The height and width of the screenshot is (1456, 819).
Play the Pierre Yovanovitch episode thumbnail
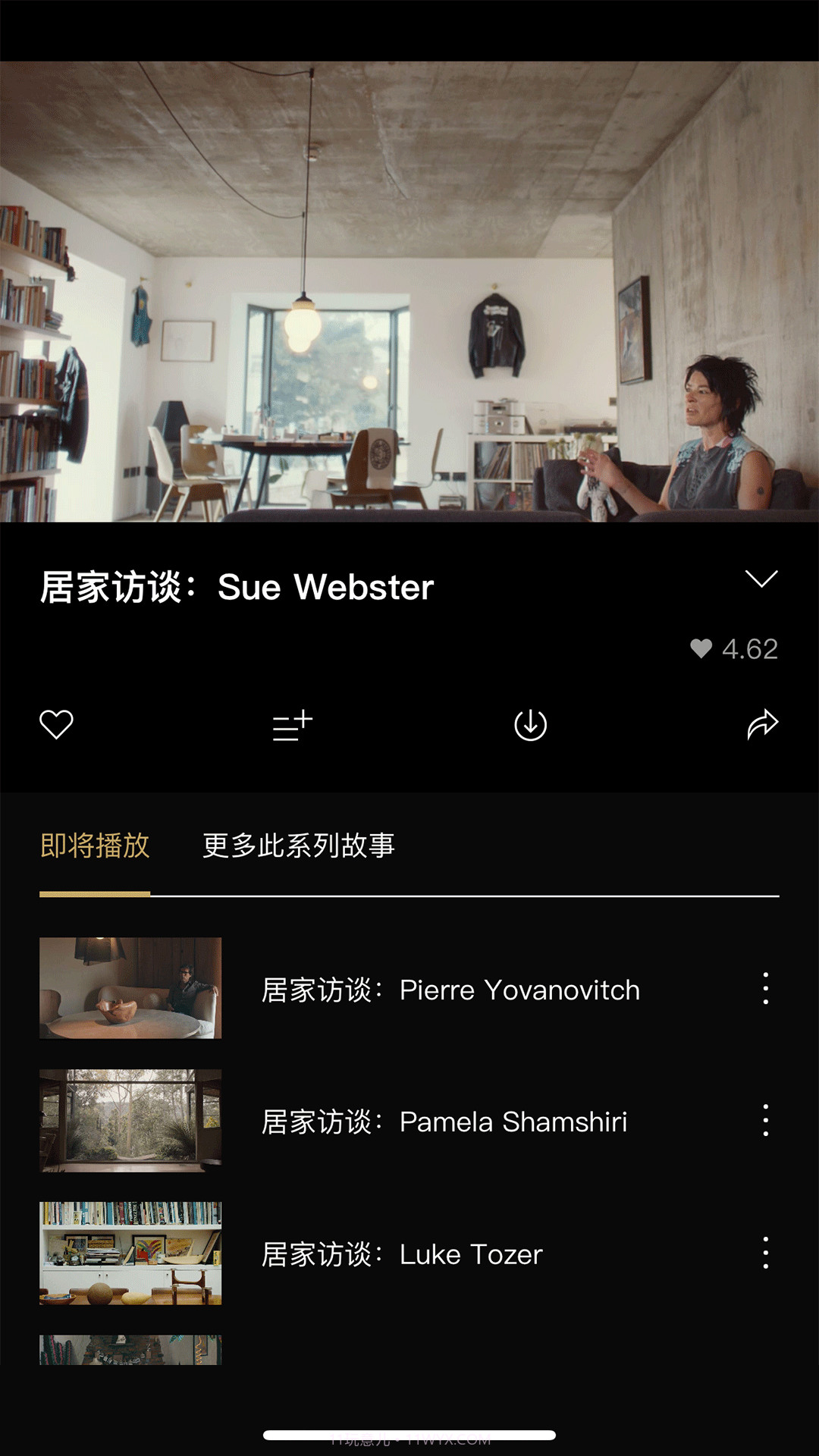[x=130, y=990]
